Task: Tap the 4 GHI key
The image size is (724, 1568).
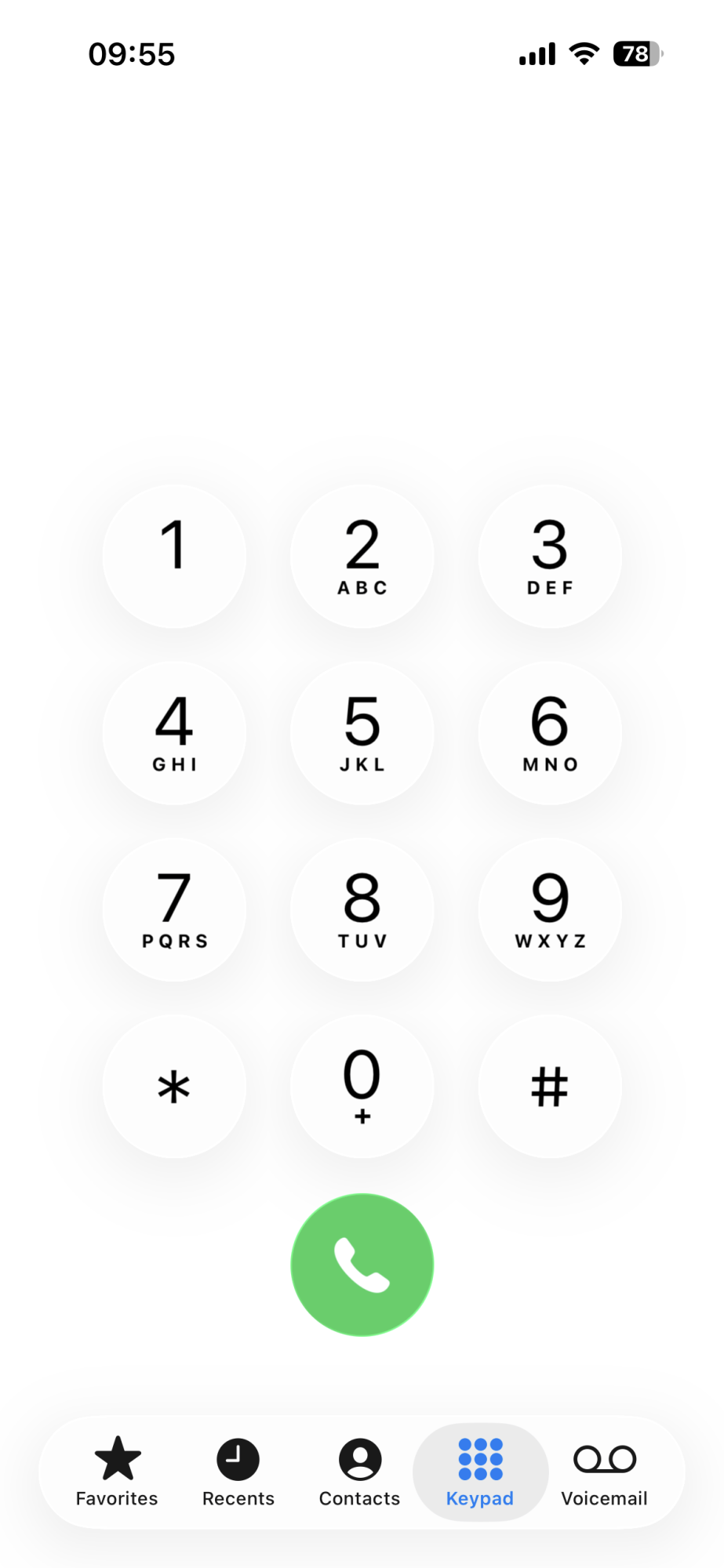Action: 174,733
